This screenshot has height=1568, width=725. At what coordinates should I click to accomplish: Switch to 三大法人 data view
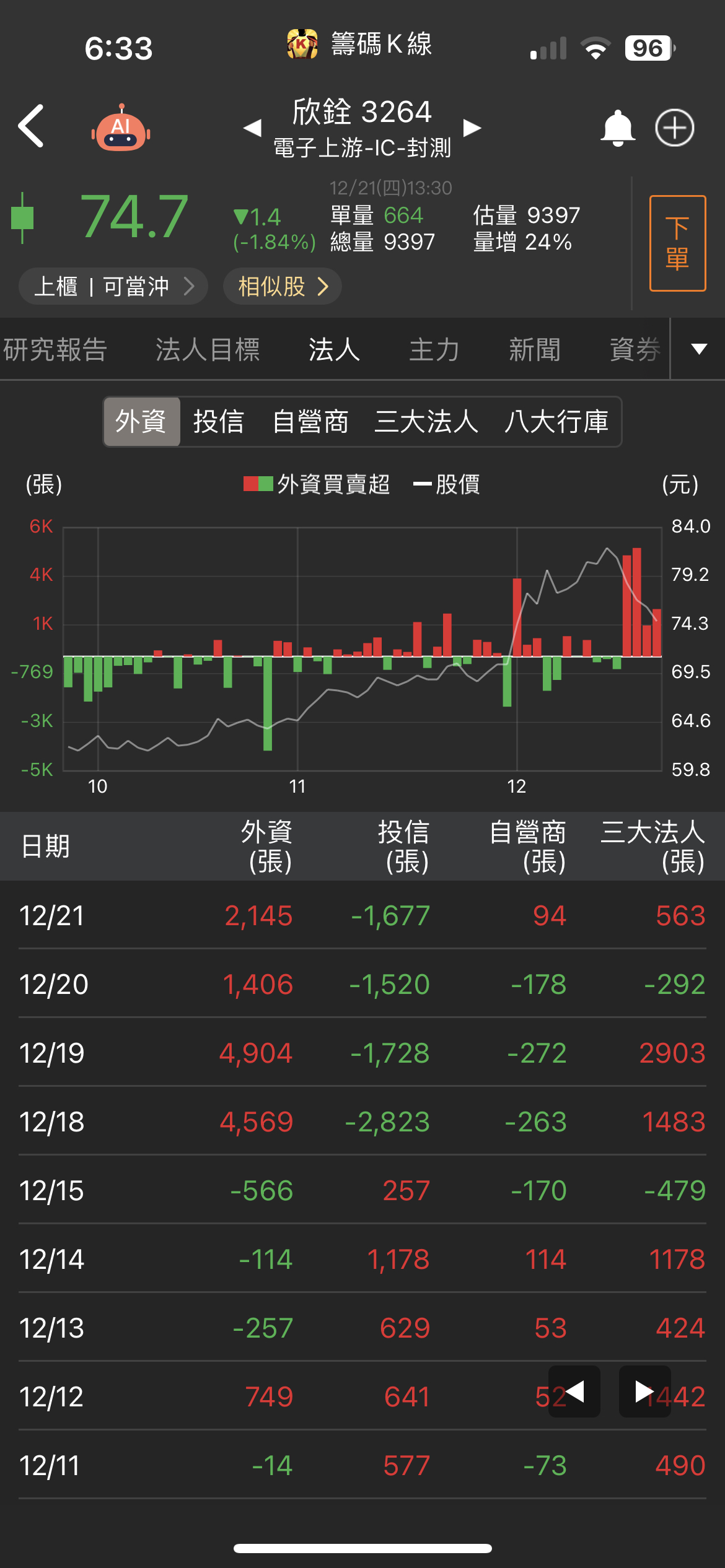(427, 422)
